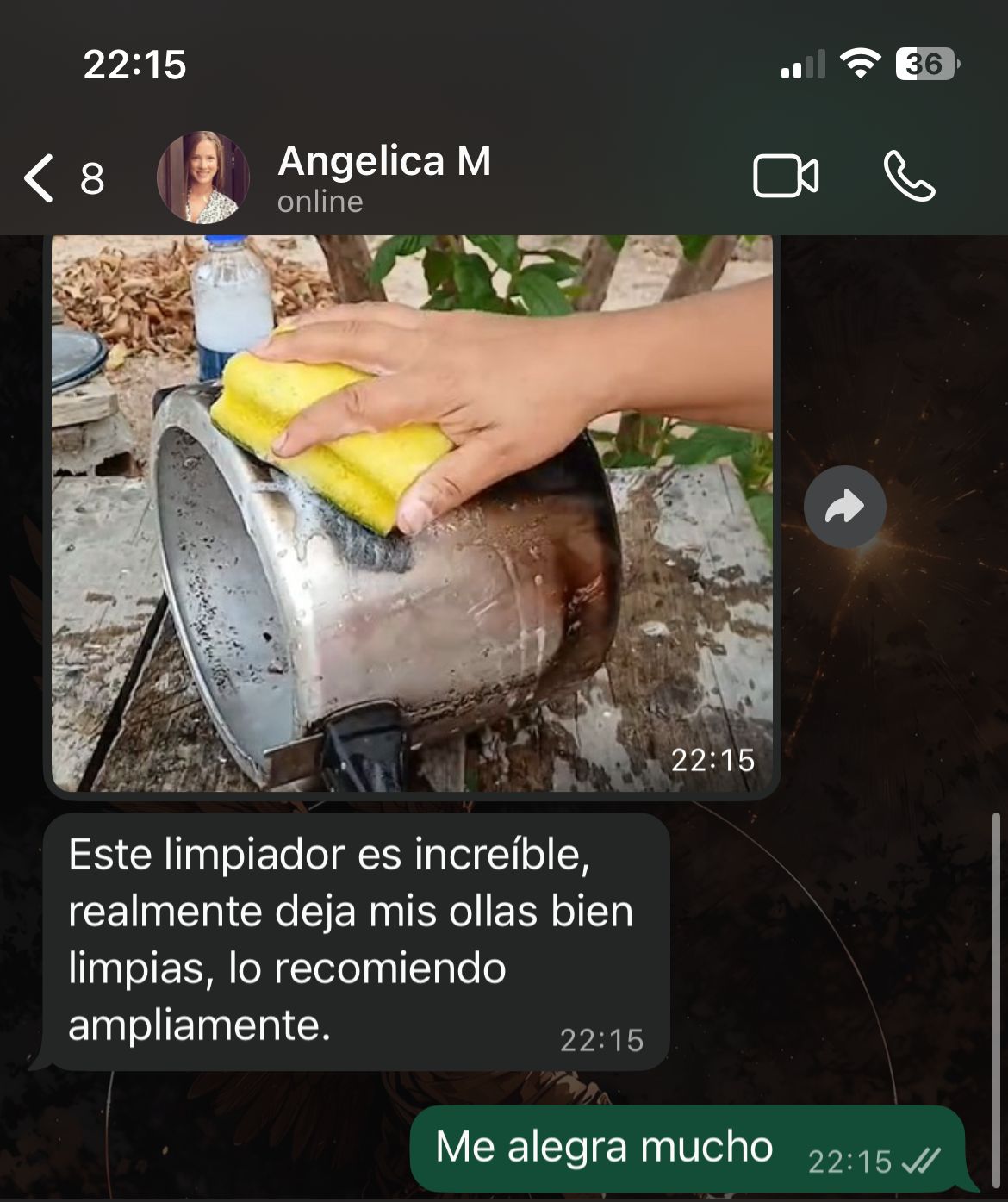The height and width of the screenshot is (1202, 1008).
Task: Start a video call with Angelica M
Action: click(x=785, y=177)
